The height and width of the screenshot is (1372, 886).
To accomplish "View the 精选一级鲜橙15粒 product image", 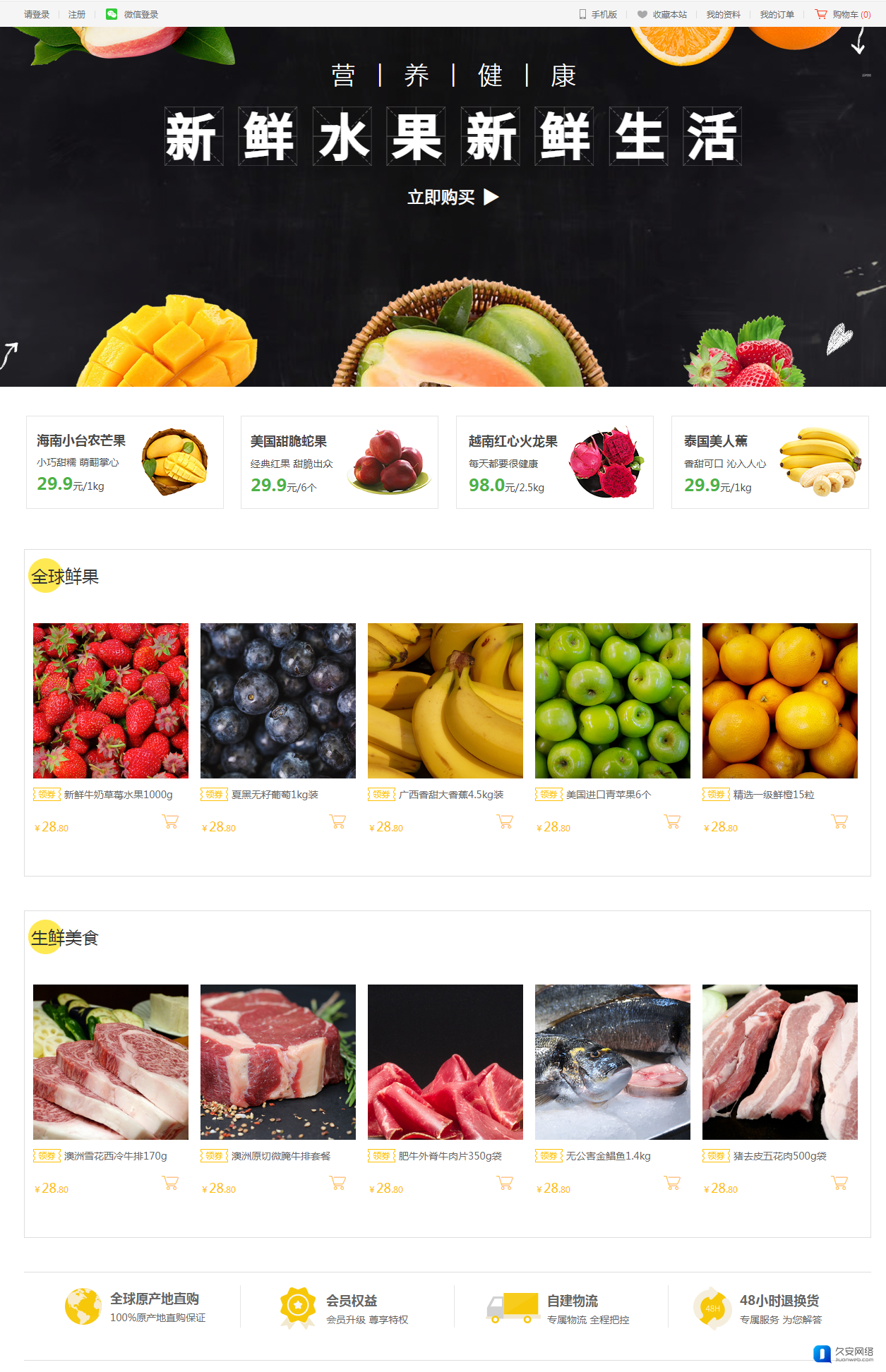I will tap(779, 700).
